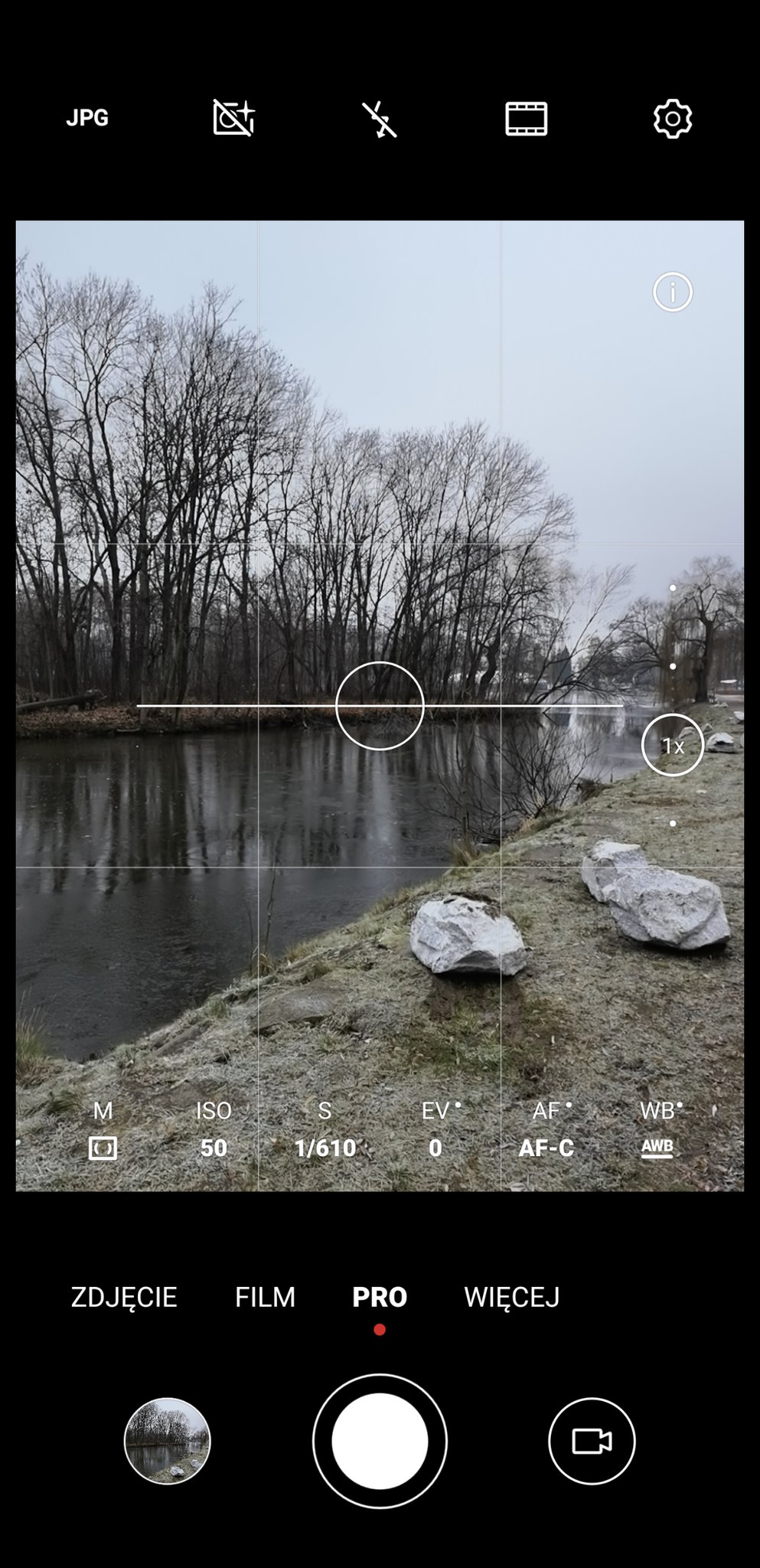Open the info icon on viewfinder
This screenshot has height=1568, width=760.
(x=672, y=292)
